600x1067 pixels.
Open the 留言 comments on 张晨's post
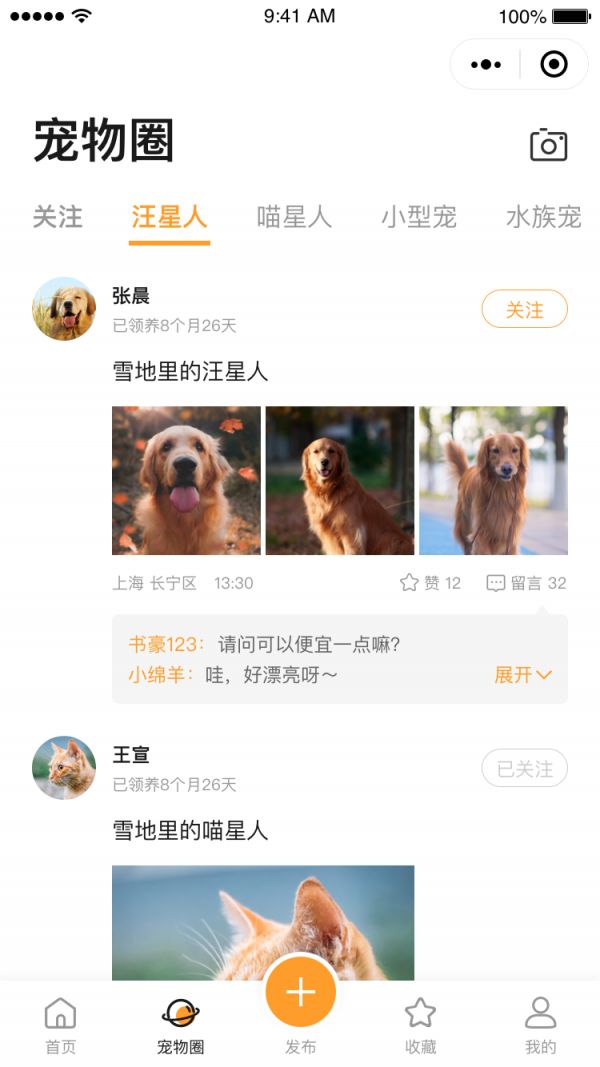pos(526,583)
